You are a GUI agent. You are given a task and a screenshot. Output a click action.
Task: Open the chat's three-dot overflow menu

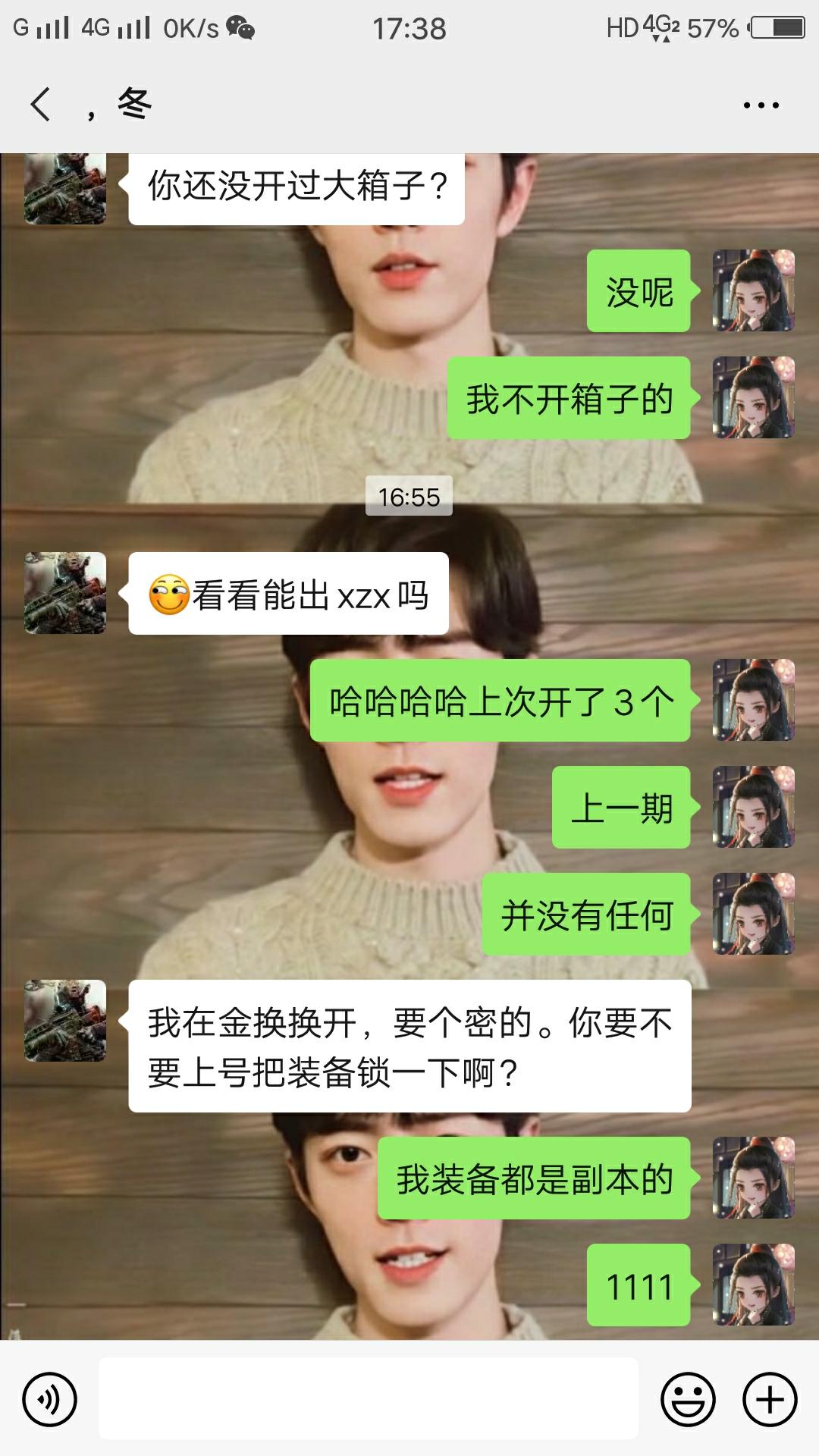[x=761, y=105]
